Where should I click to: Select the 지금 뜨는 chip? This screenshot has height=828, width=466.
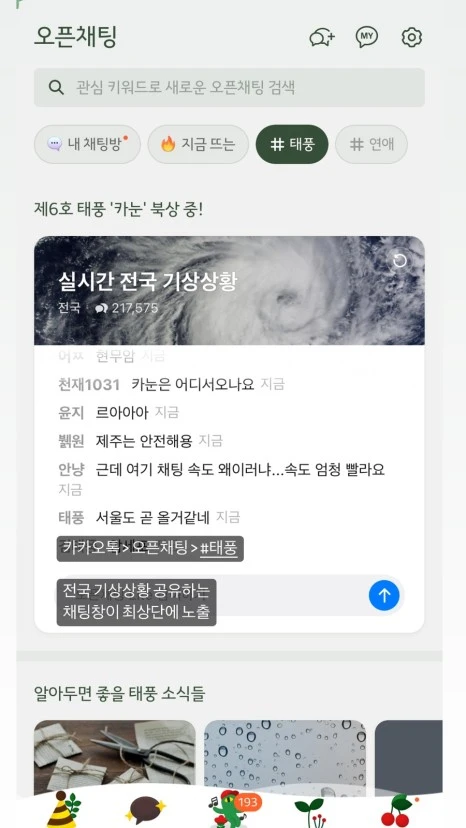click(x=198, y=144)
